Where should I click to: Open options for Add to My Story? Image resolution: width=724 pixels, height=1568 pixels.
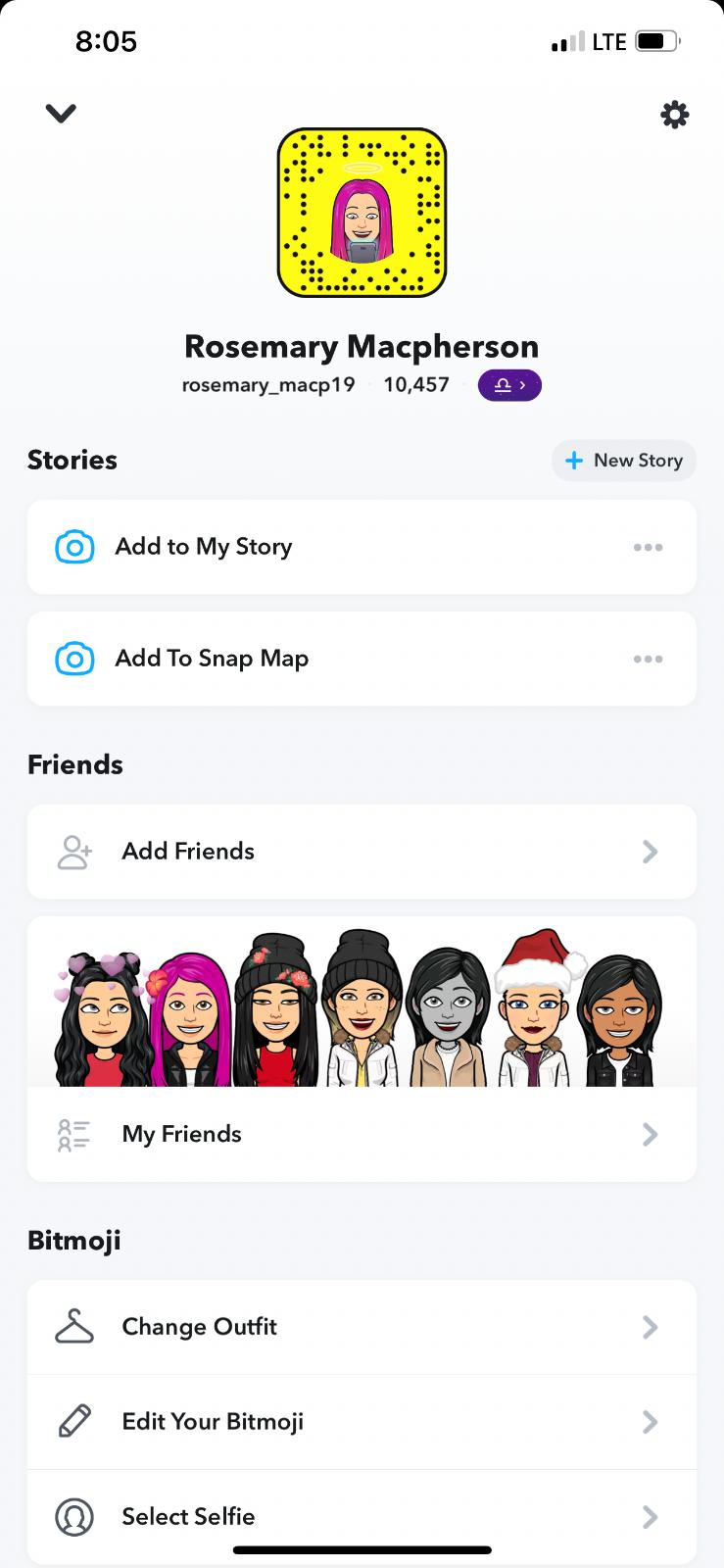coord(648,547)
